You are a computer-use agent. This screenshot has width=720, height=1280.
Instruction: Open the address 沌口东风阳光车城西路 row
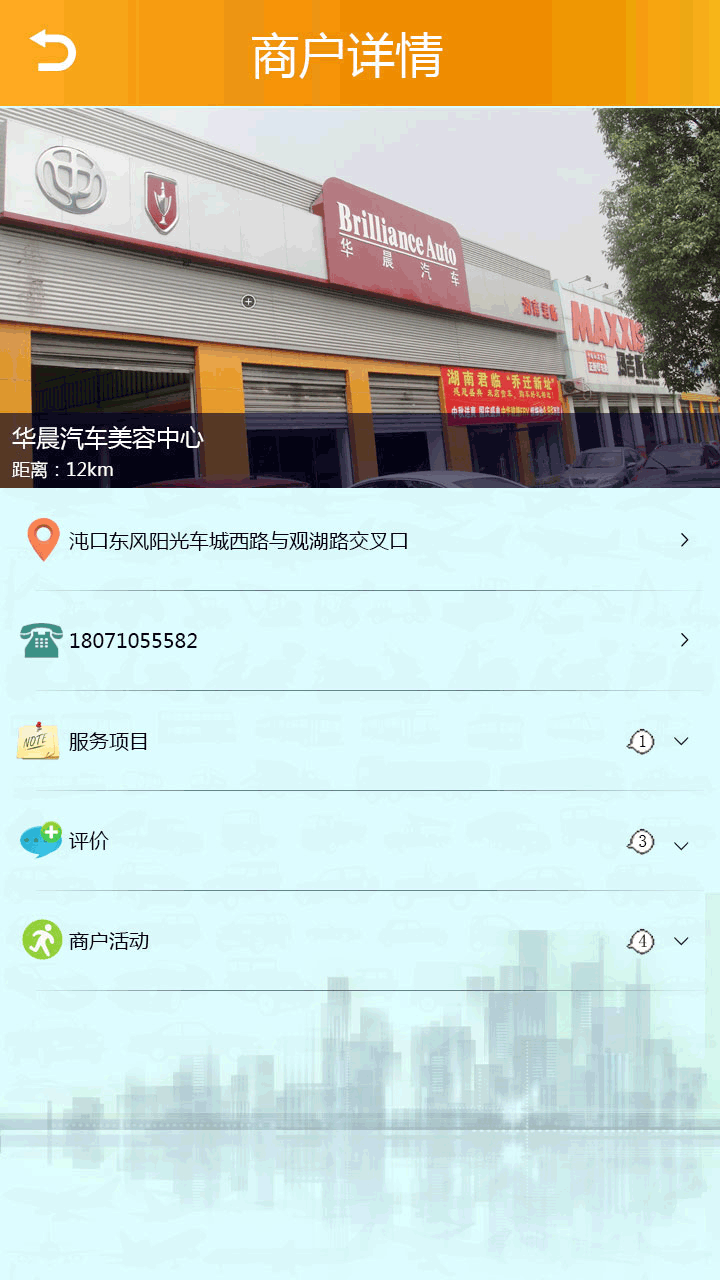[x=360, y=540]
